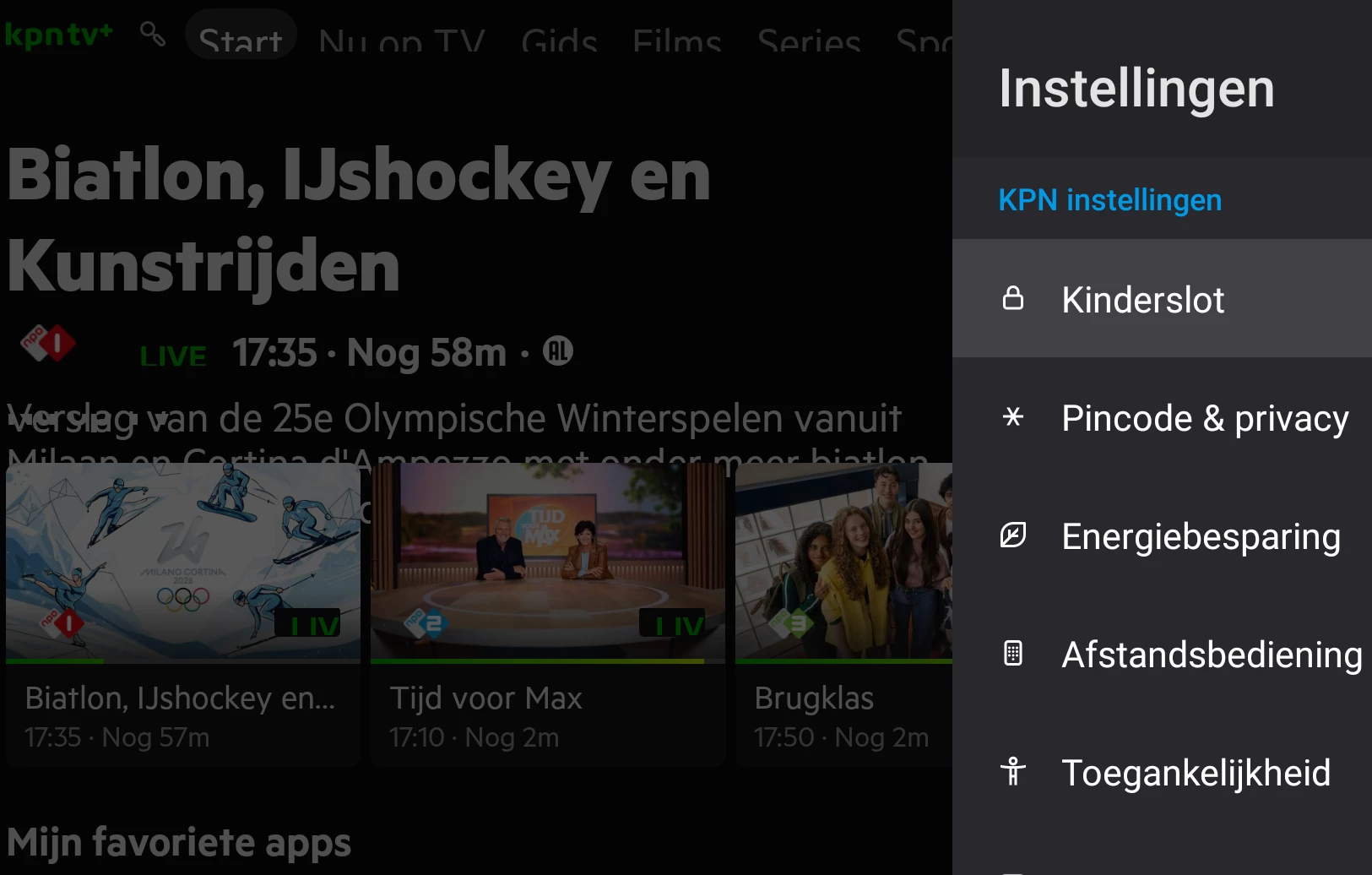
Task: Select the Energiebesparing option
Action: pyautogui.click(x=1161, y=536)
